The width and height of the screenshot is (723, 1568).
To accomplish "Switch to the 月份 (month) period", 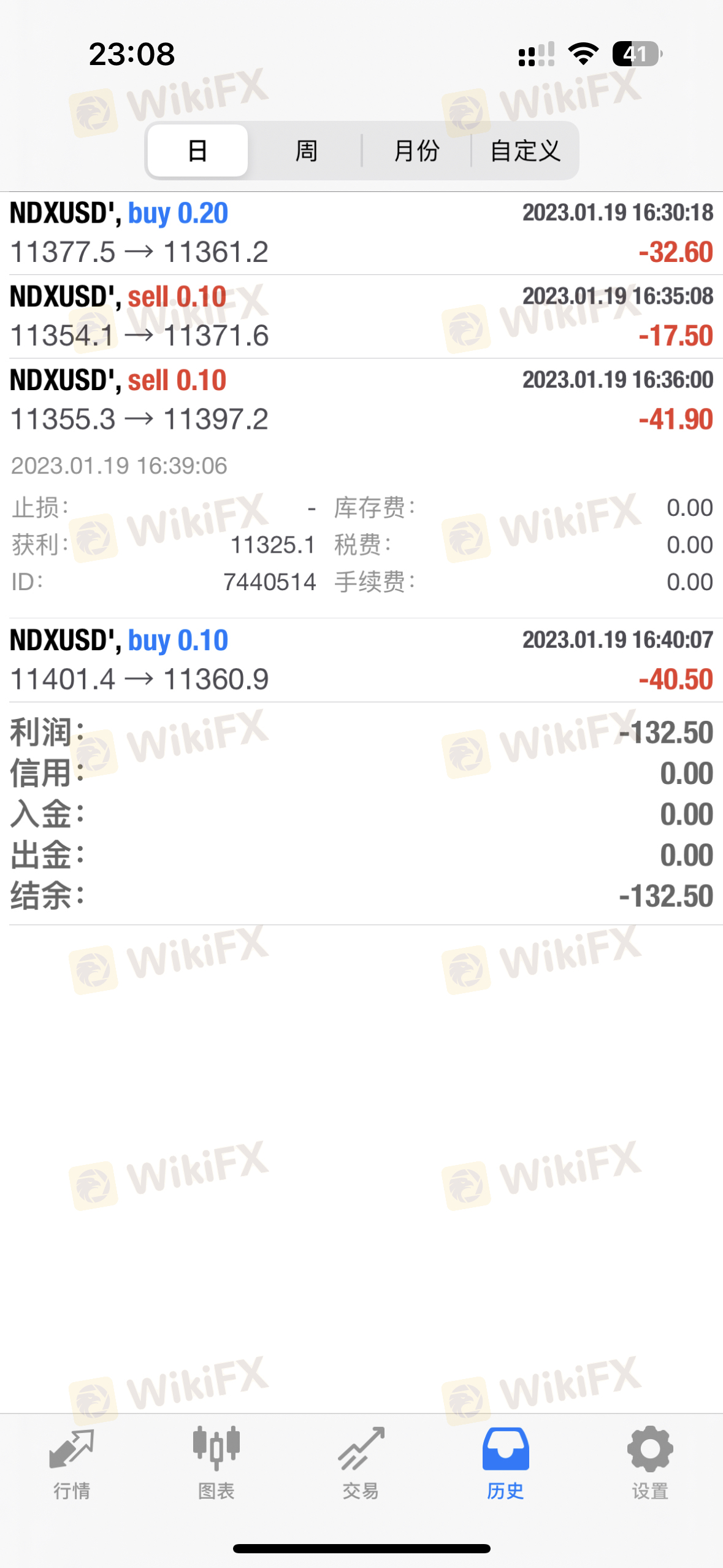I will pyautogui.click(x=416, y=150).
